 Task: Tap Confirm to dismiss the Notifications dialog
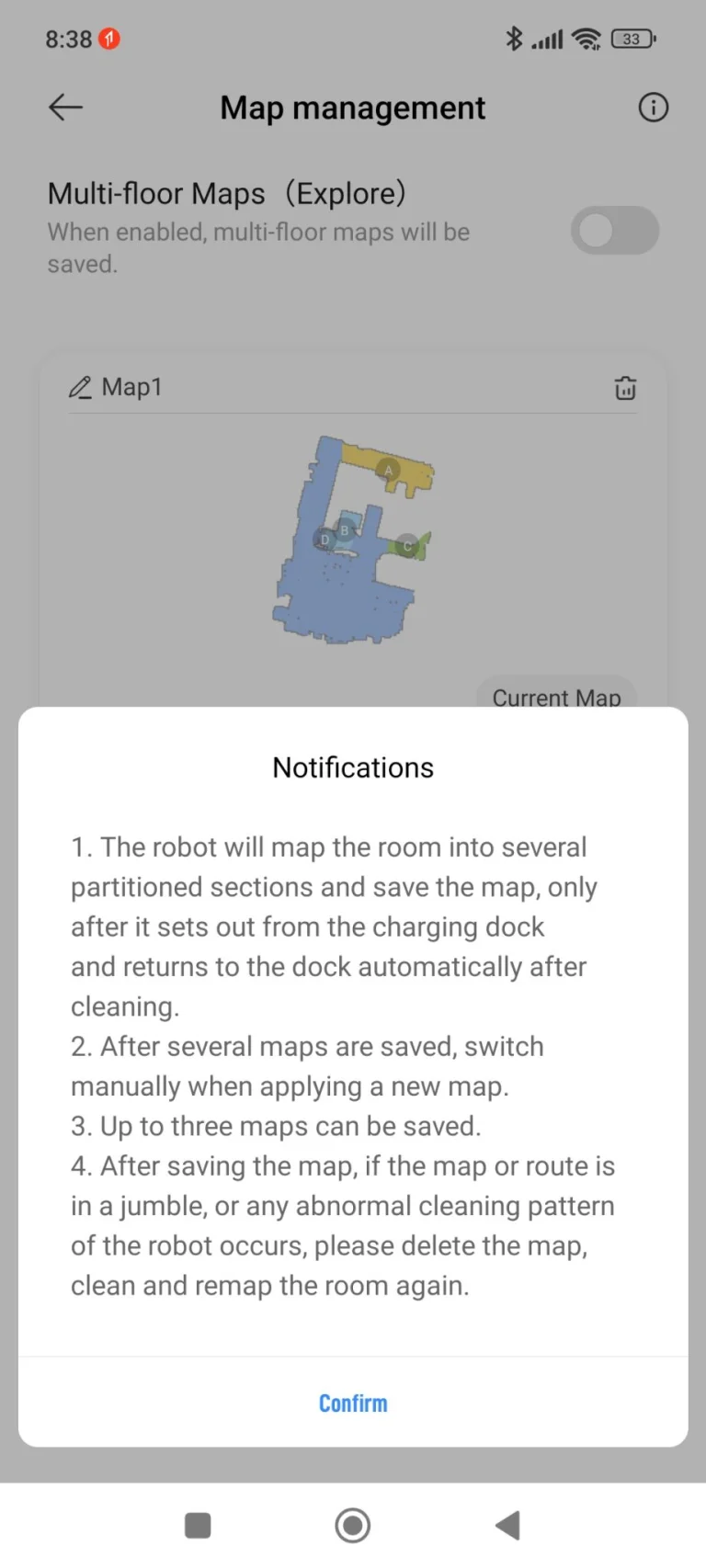[353, 1403]
